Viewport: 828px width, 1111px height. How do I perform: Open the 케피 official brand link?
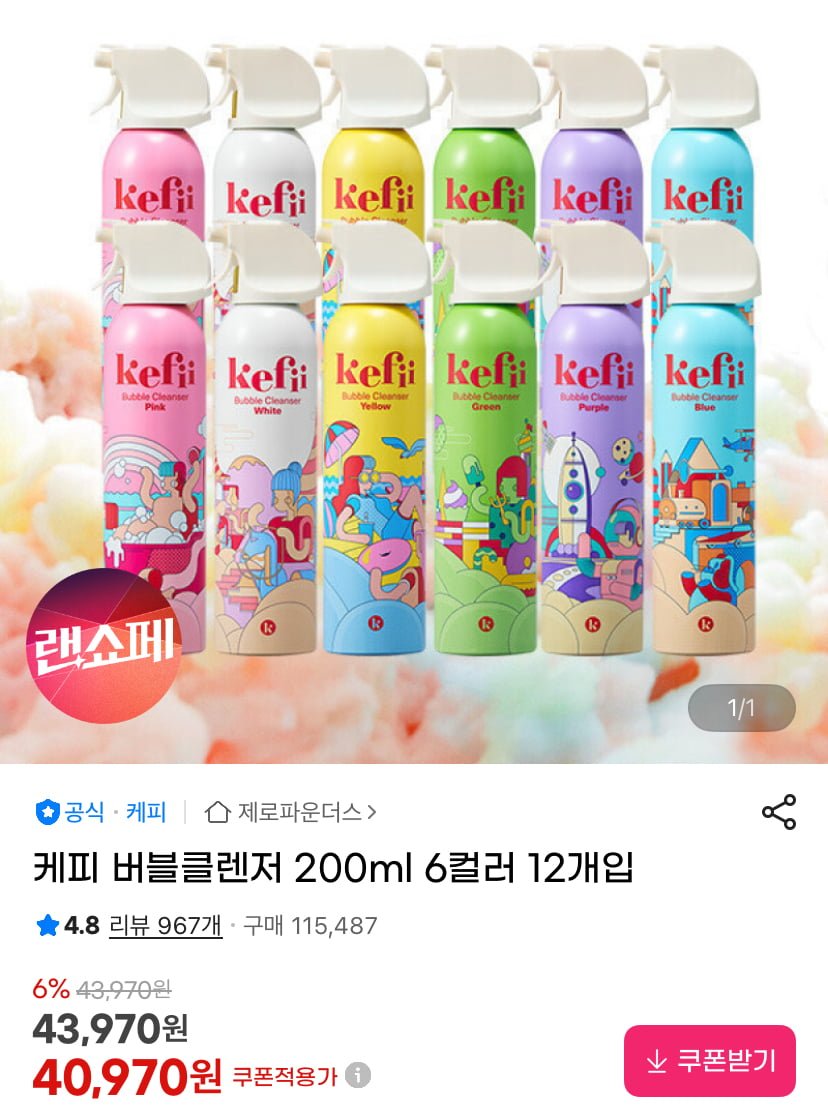point(145,812)
